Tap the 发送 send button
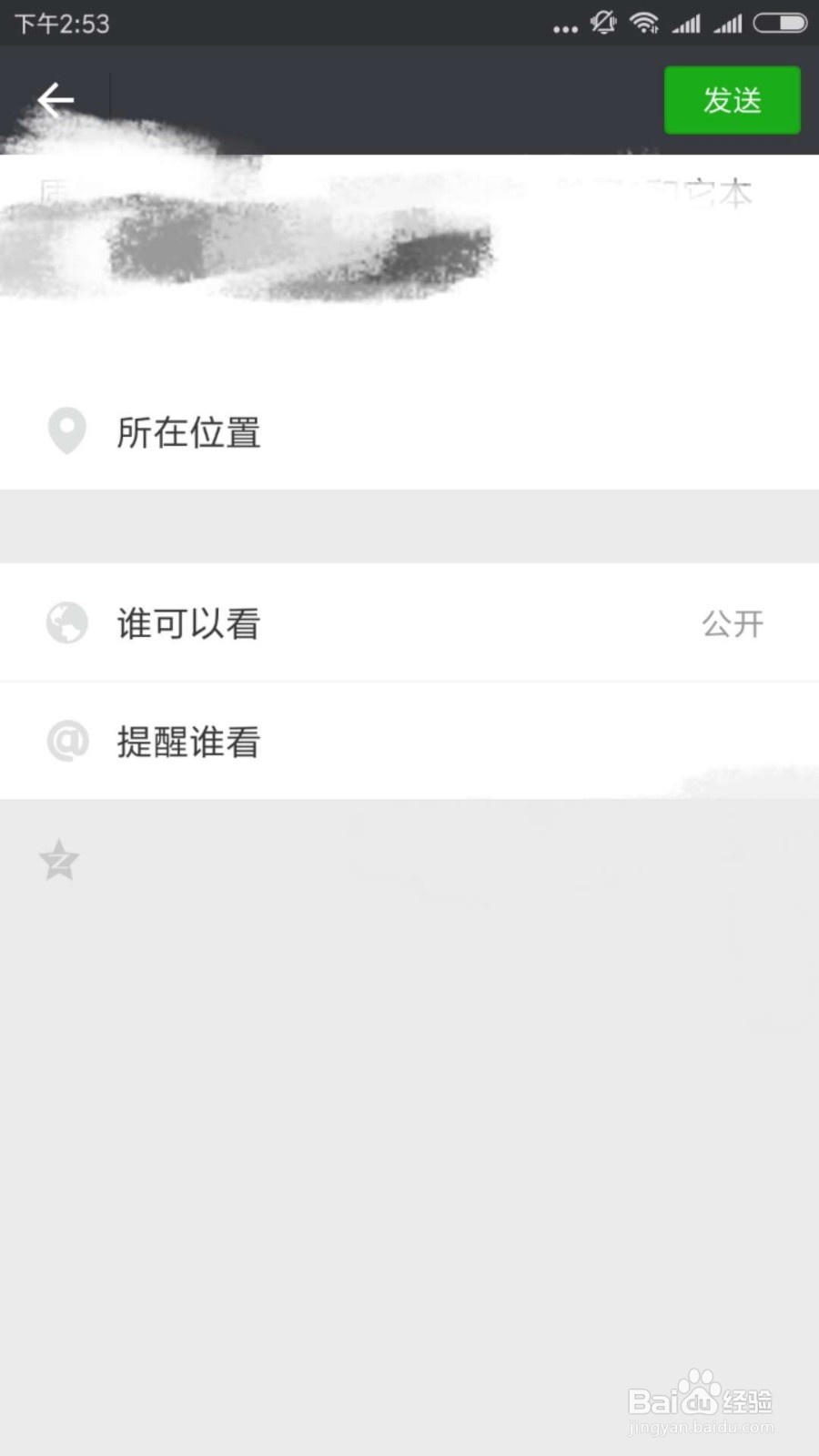Screen dimensions: 819x1456 click(732, 100)
